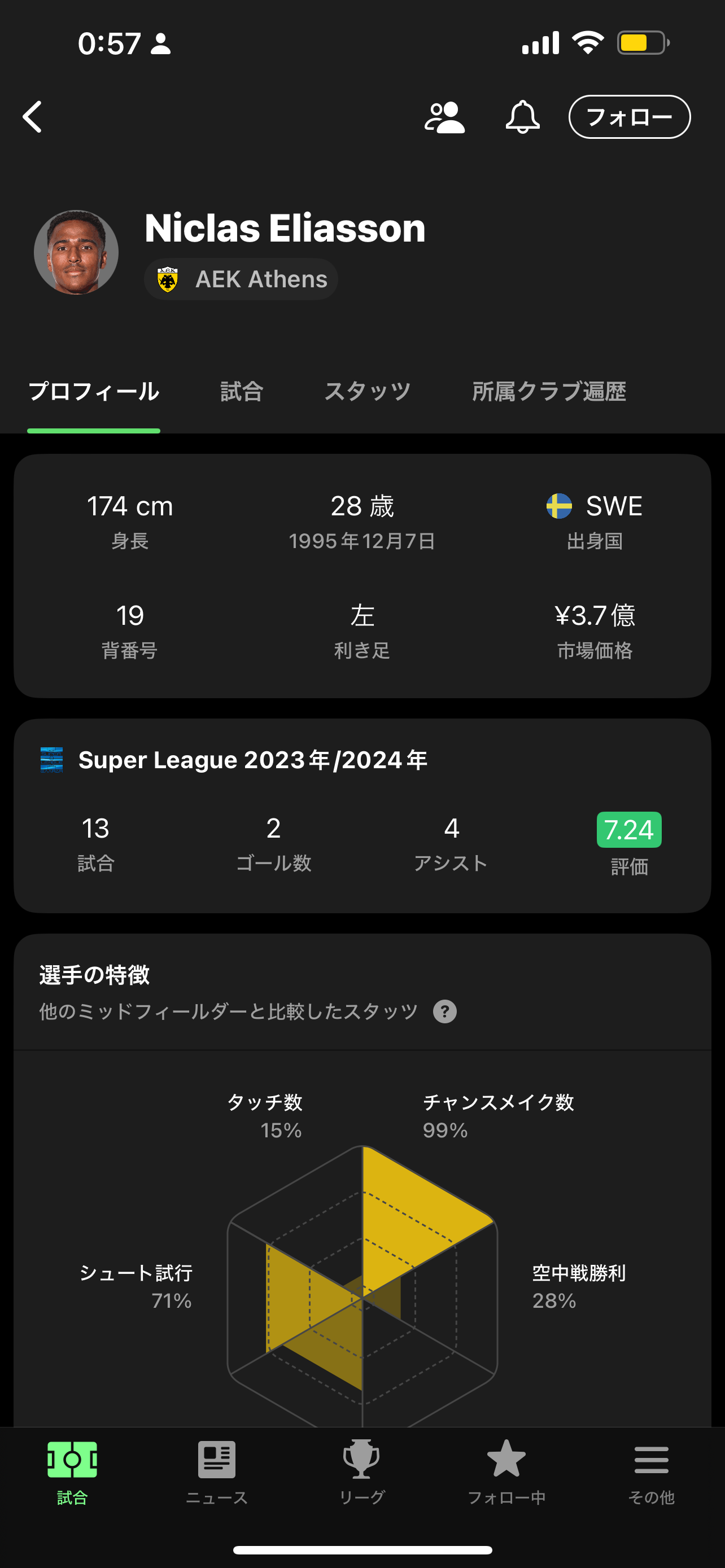This screenshot has width=725, height=1568.
Task: Open the 所属クラブ遍歴 tab
Action: pos(548,392)
